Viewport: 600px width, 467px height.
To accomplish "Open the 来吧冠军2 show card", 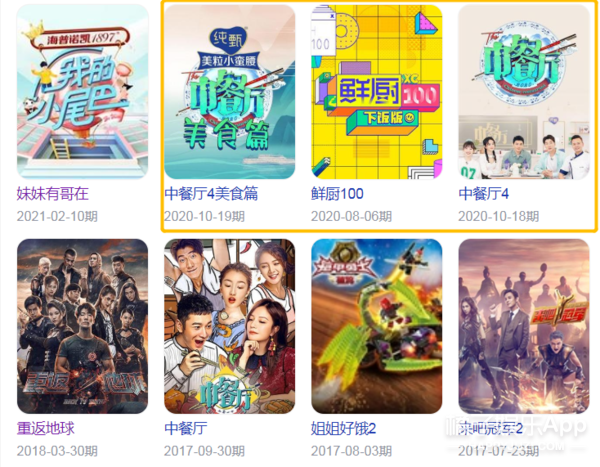I will pos(524,325).
